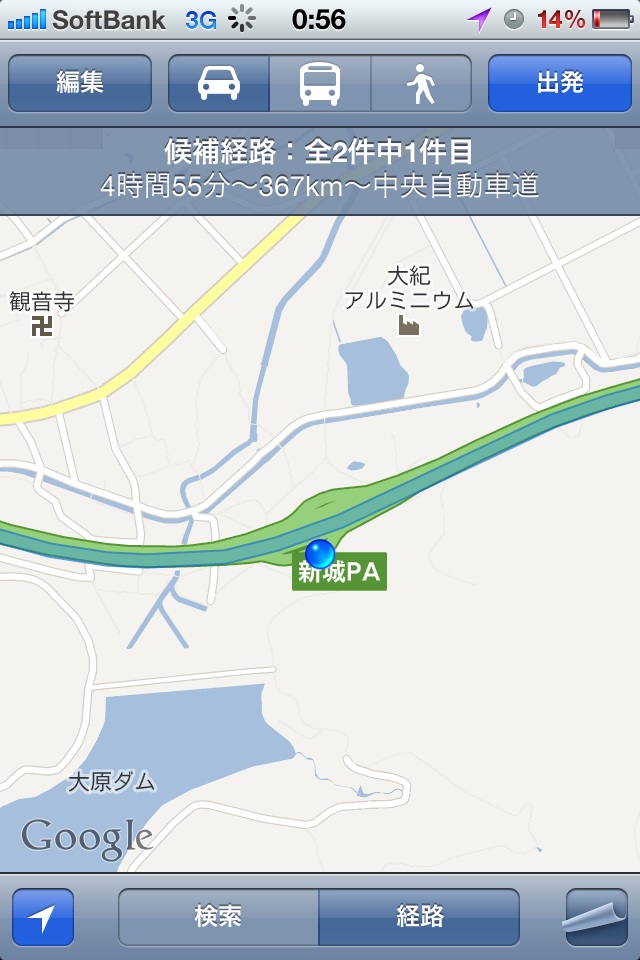This screenshot has width=640, height=960.
Task: Select the car driving route mode
Action: pyautogui.click(x=219, y=83)
